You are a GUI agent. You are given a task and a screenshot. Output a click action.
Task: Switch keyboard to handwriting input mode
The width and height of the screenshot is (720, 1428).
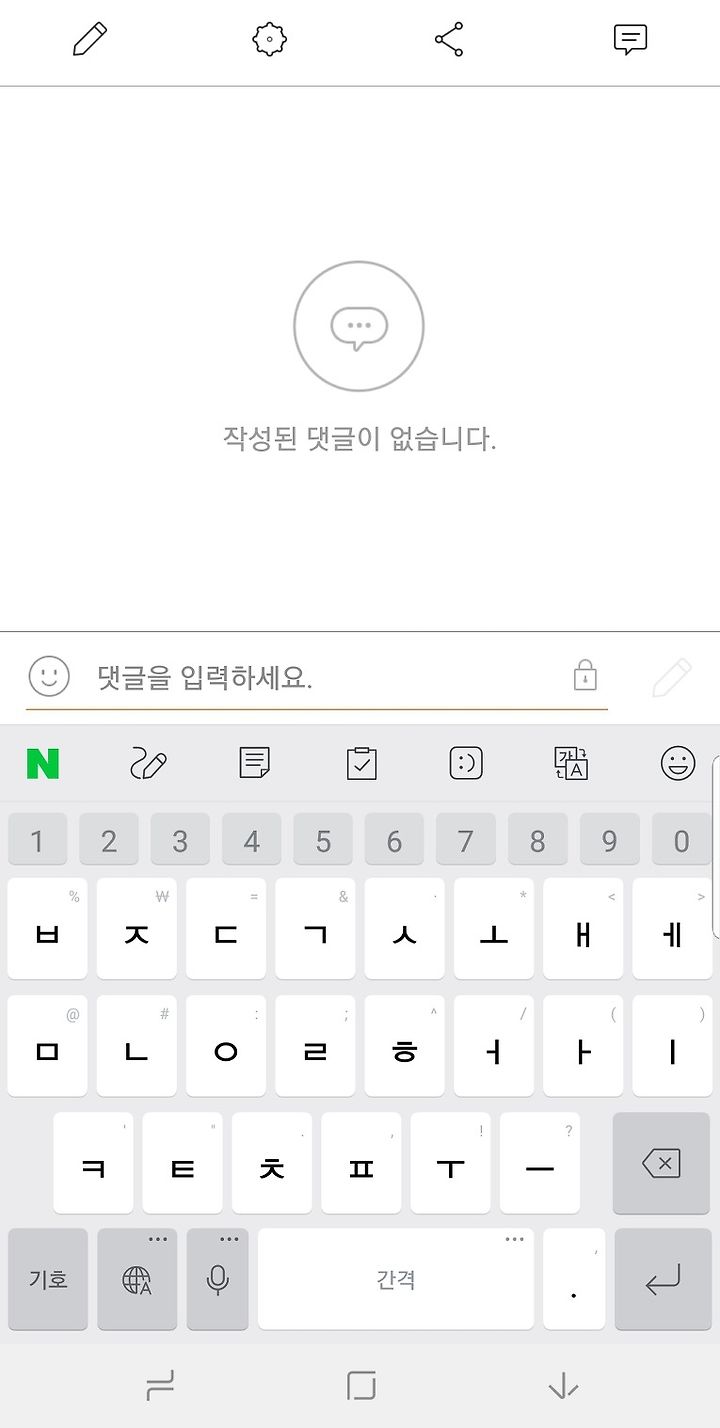pos(148,764)
